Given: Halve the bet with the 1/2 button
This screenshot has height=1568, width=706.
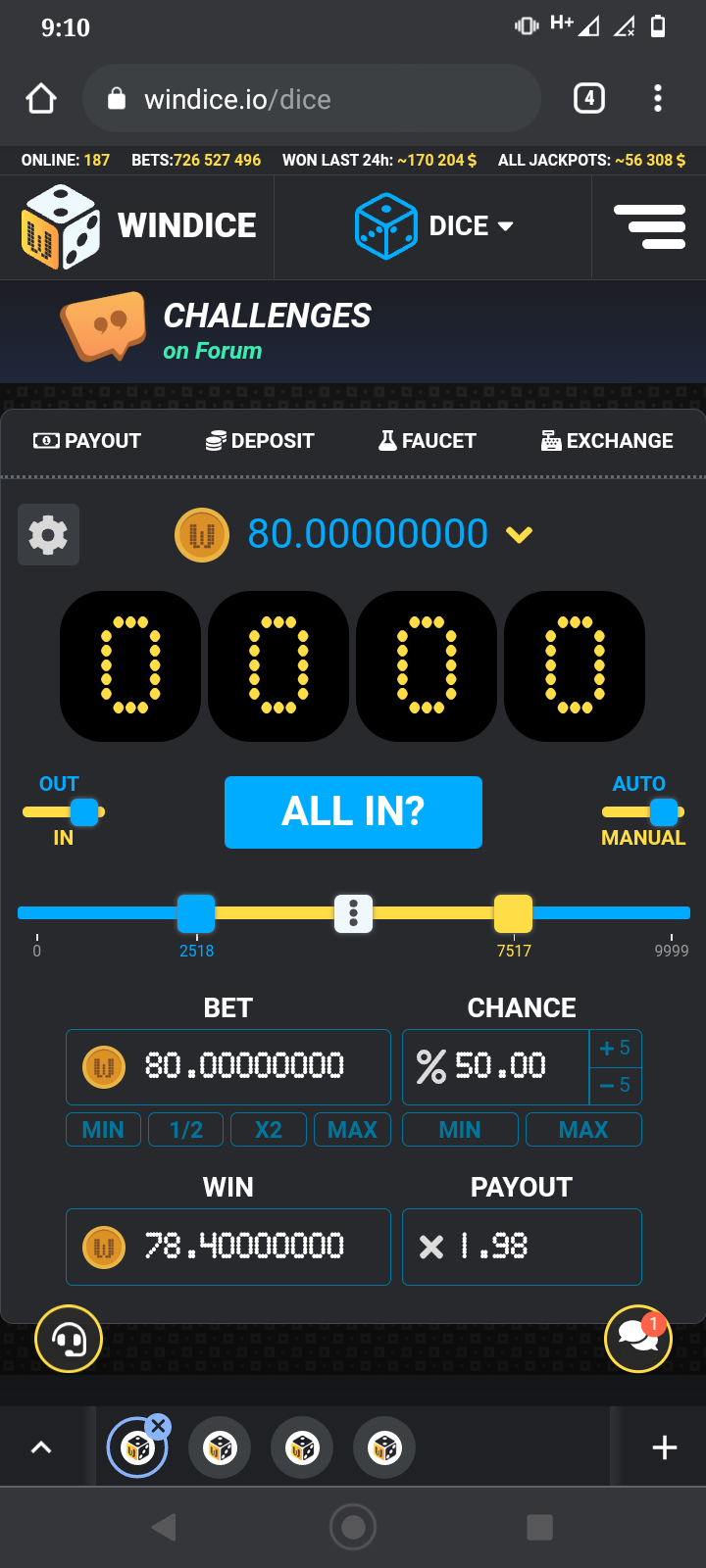Looking at the screenshot, I should (x=185, y=1130).
